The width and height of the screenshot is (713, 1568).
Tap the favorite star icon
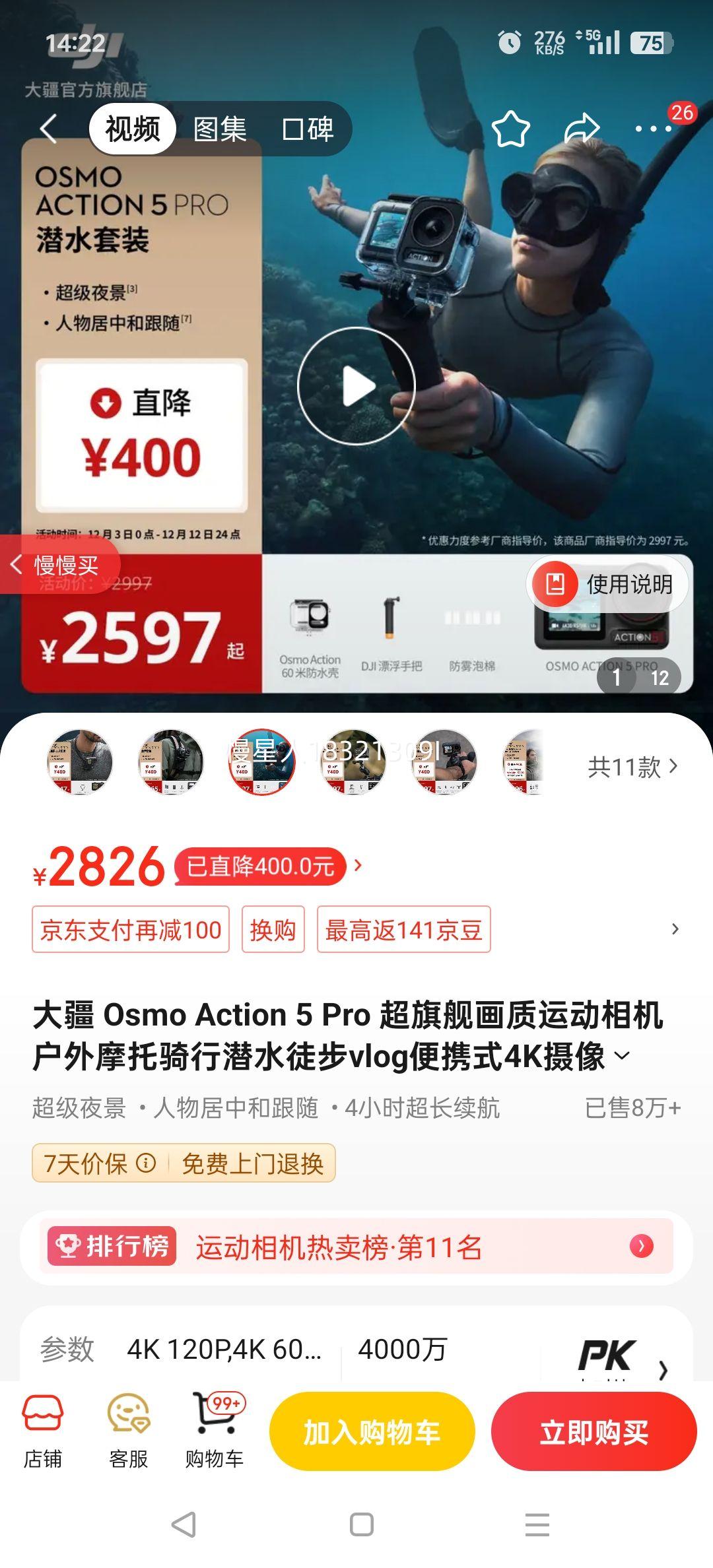[512, 127]
